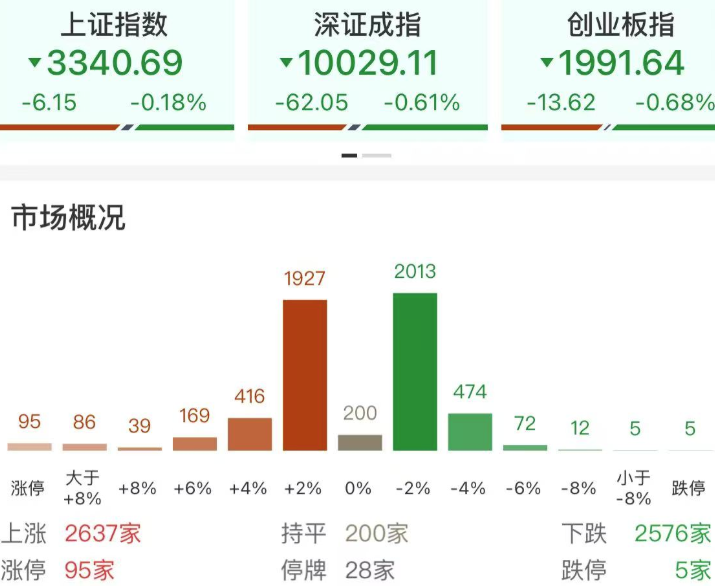Image resolution: width=715 pixels, height=586 pixels.
Task: Tap the page indicator below index cards
Action: [x=366, y=155]
